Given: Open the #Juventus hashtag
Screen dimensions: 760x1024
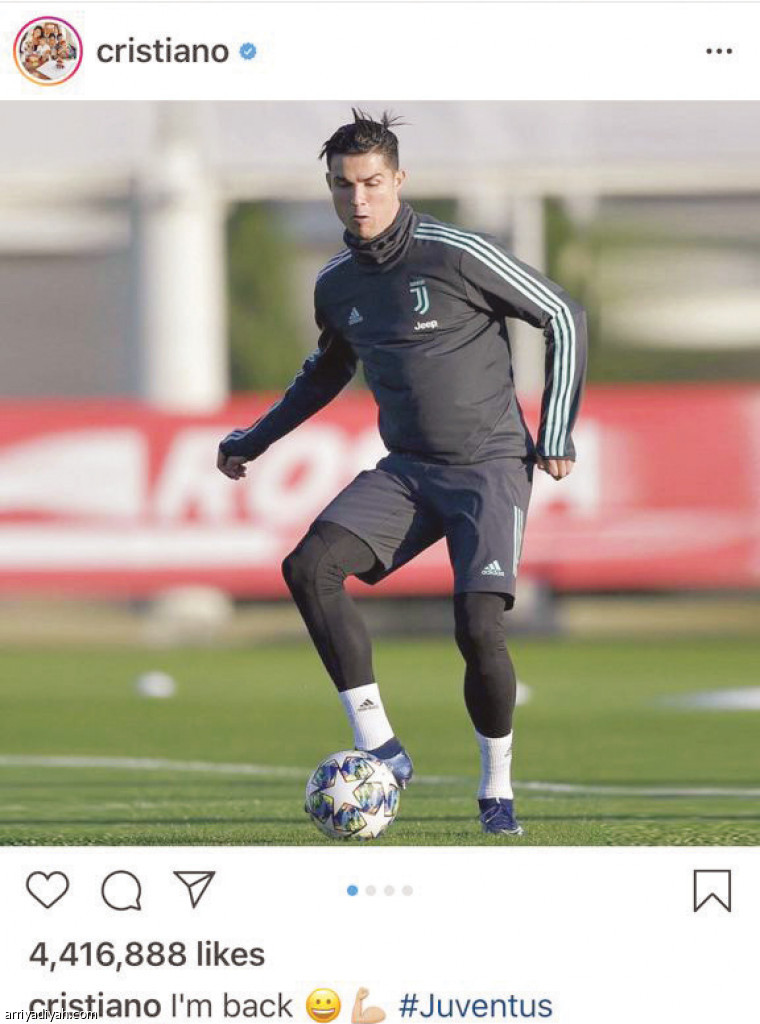Looking at the screenshot, I should coord(475,1005).
